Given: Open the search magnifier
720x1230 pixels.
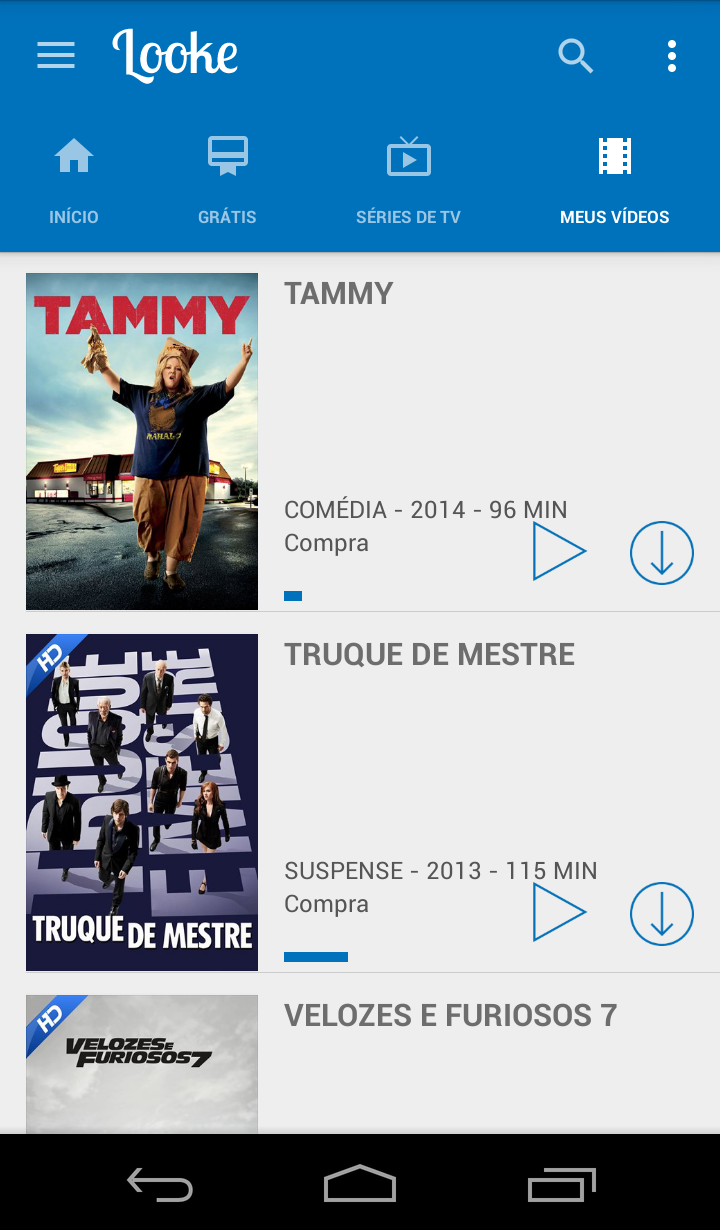Looking at the screenshot, I should pos(576,56).
